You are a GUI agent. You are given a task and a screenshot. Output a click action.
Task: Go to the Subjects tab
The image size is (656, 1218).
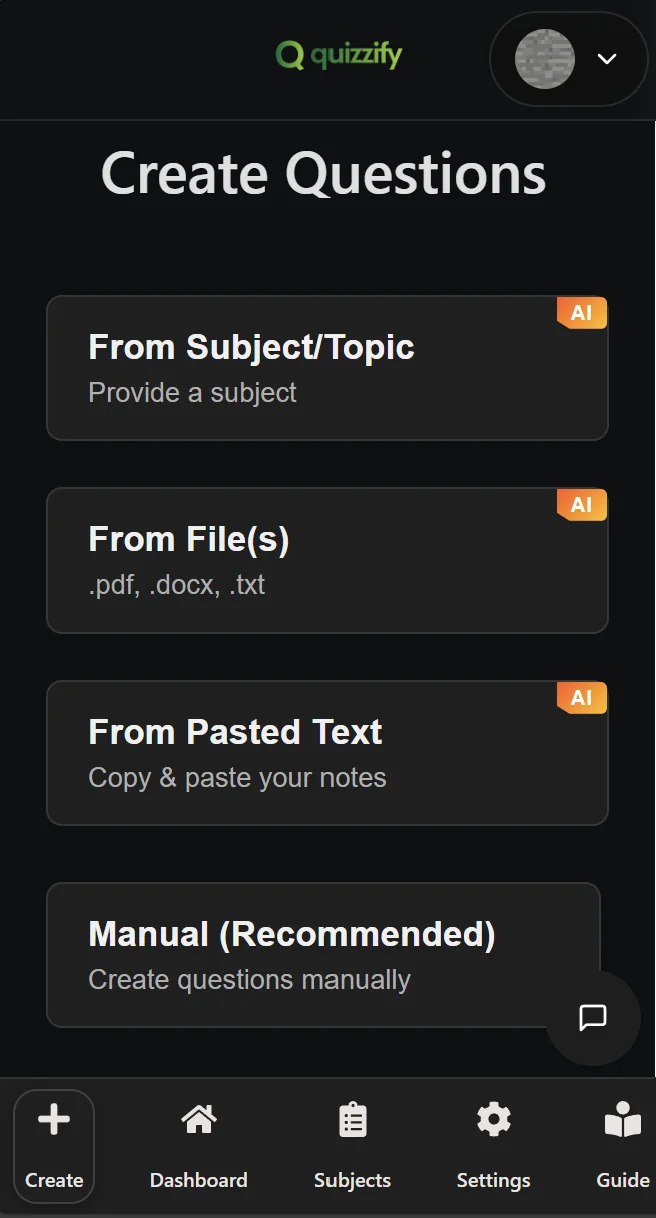point(352,1146)
